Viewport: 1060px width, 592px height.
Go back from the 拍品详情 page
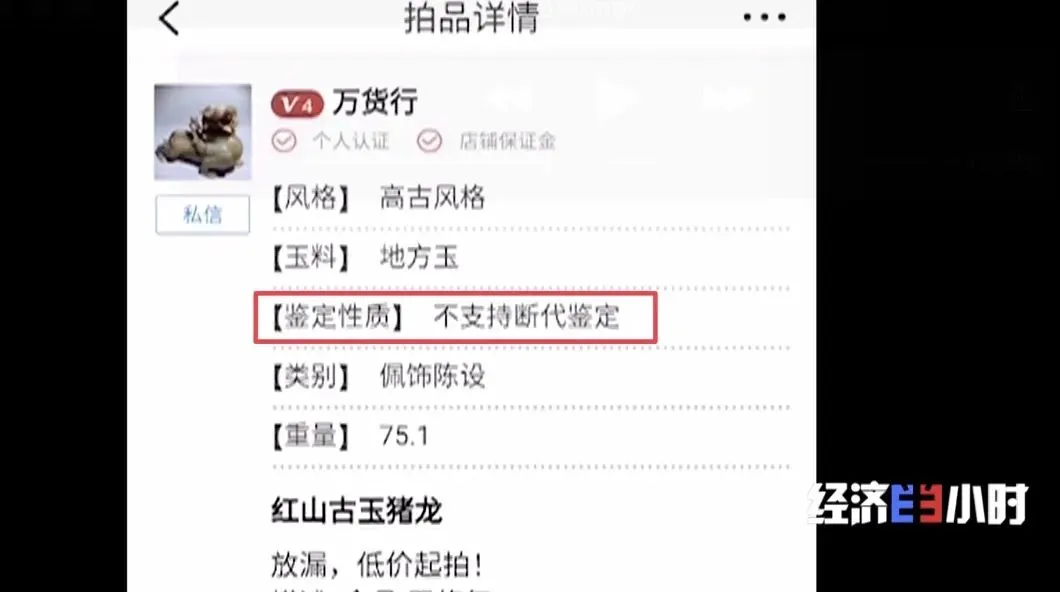pos(170,18)
